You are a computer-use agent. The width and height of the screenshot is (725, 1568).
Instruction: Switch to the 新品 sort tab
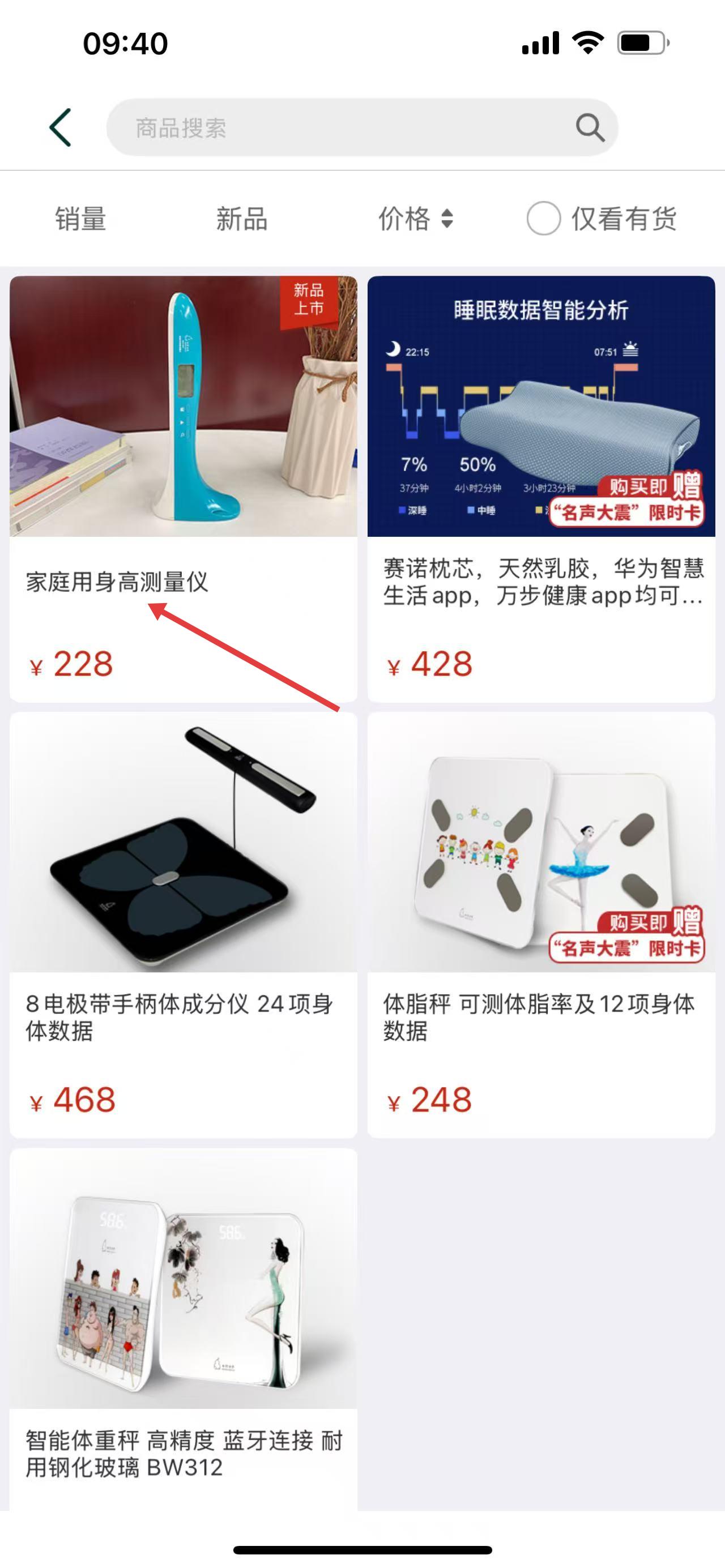click(x=242, y=219)
